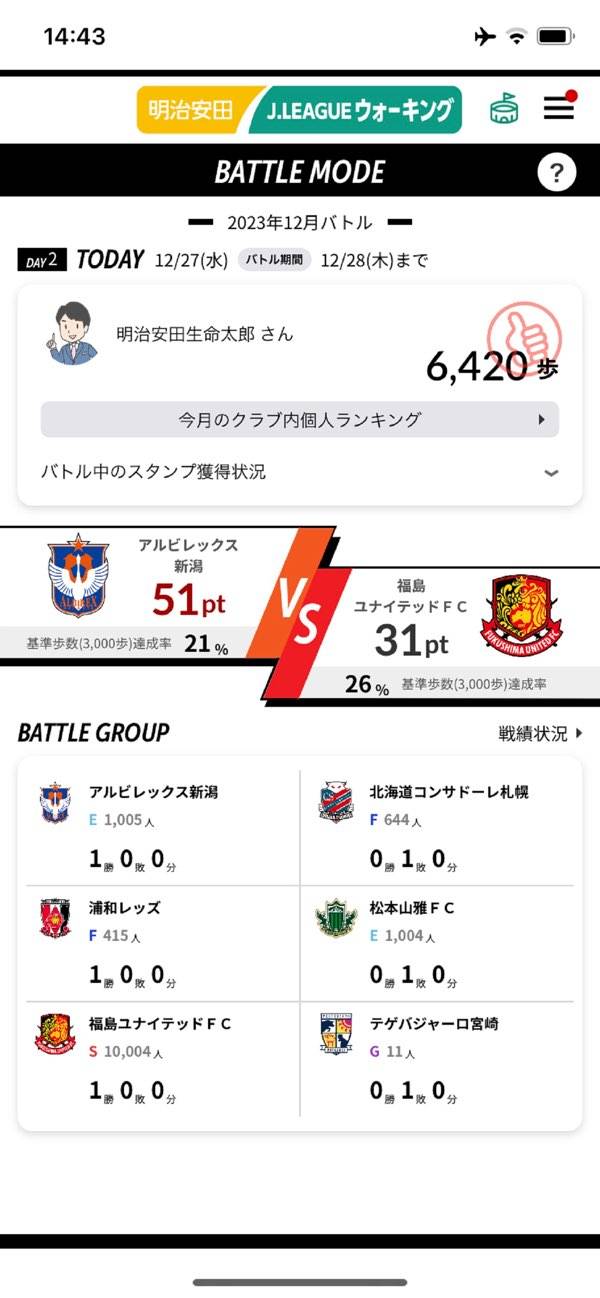Open the hamburger menu

point(559,109)
